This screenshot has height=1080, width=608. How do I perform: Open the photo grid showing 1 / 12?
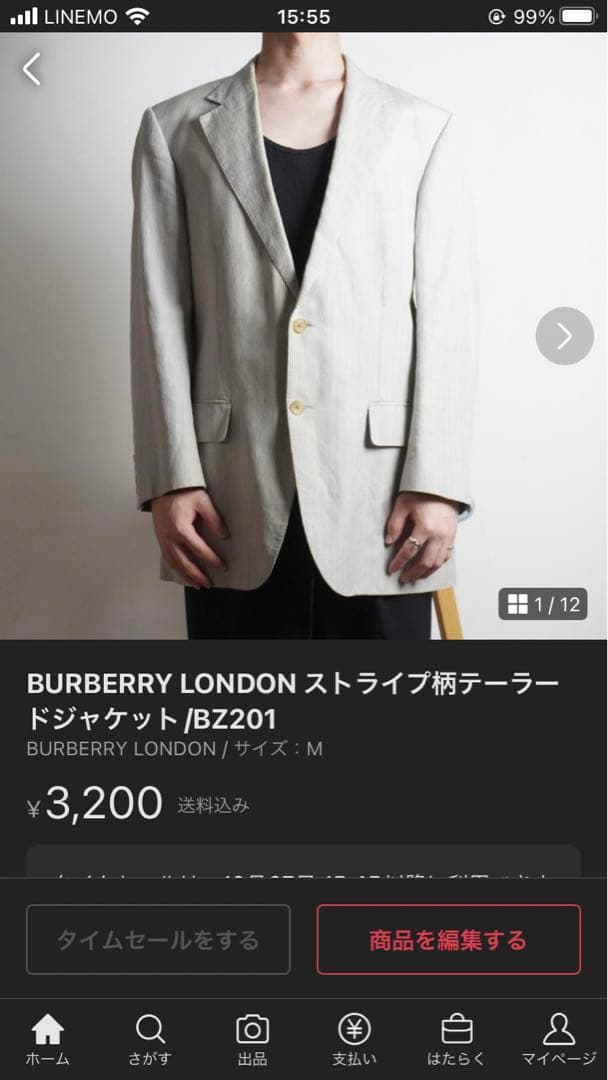[x=543, y=604]
